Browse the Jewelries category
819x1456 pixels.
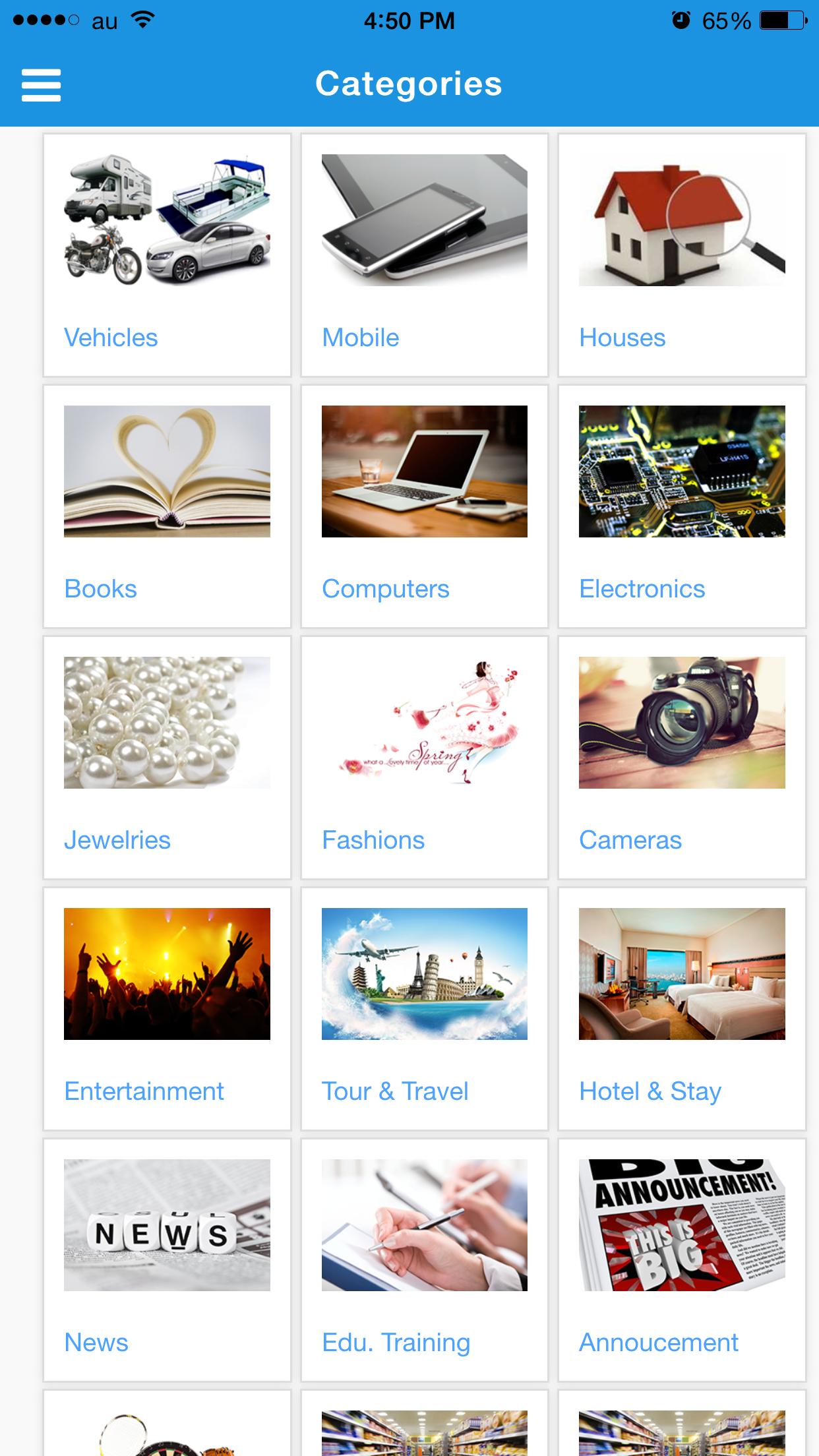point(167,758)
